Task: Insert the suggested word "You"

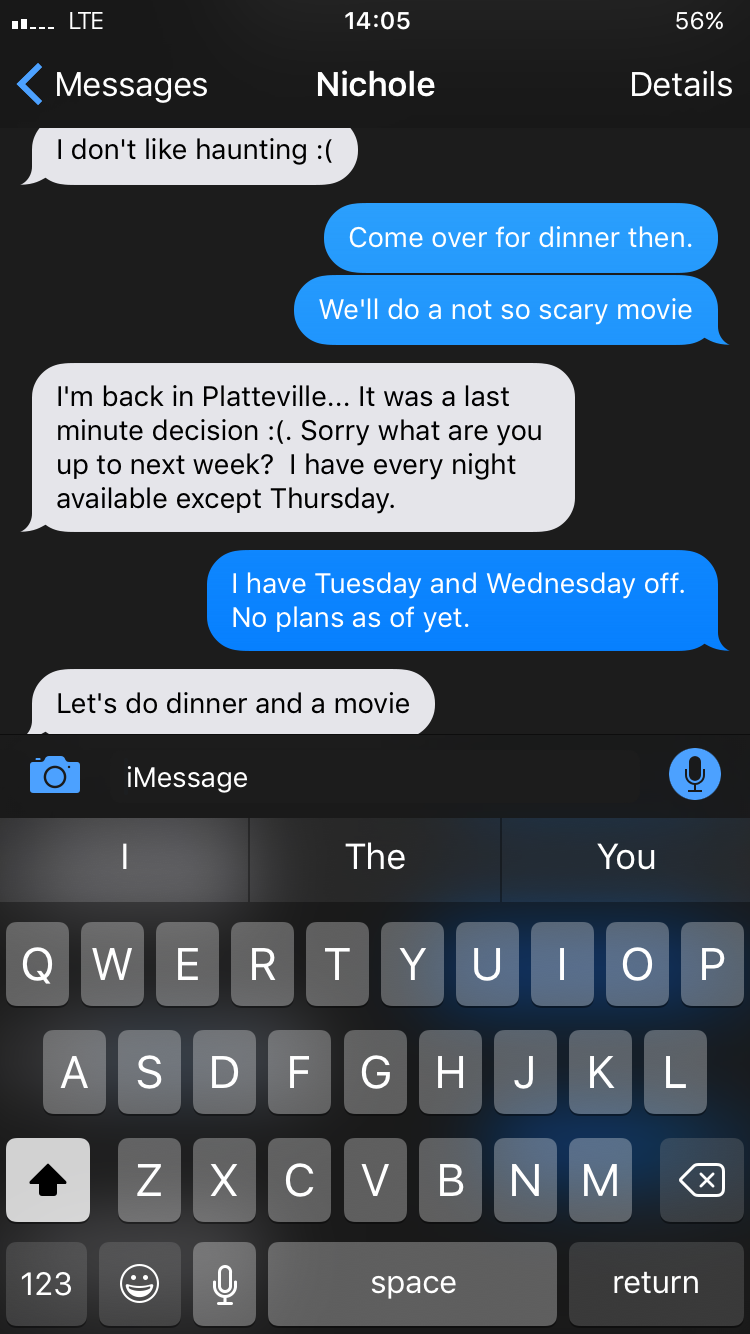Action: 626,857
